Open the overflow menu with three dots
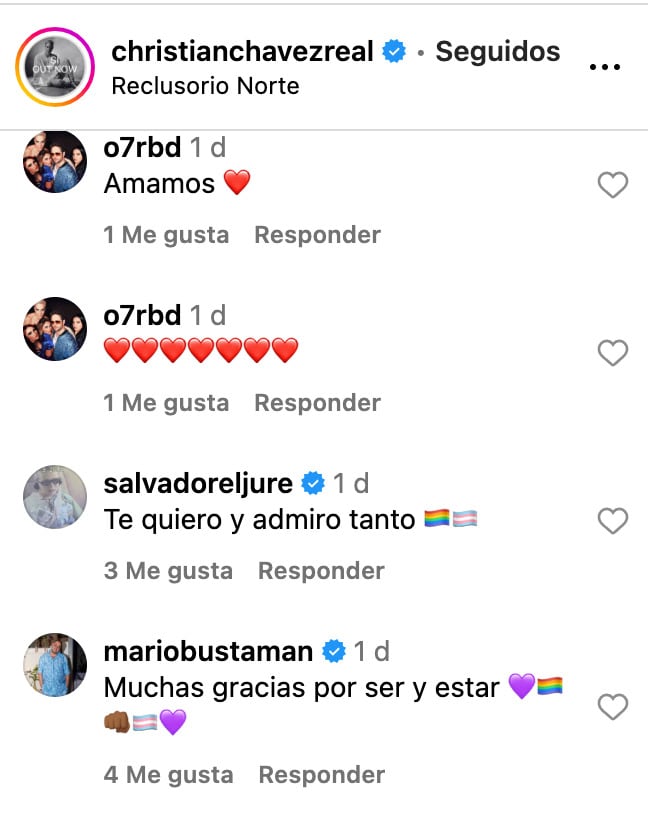The height and width of the screenshot is (834, 648). pyautogui.click(x=605, y=67)
